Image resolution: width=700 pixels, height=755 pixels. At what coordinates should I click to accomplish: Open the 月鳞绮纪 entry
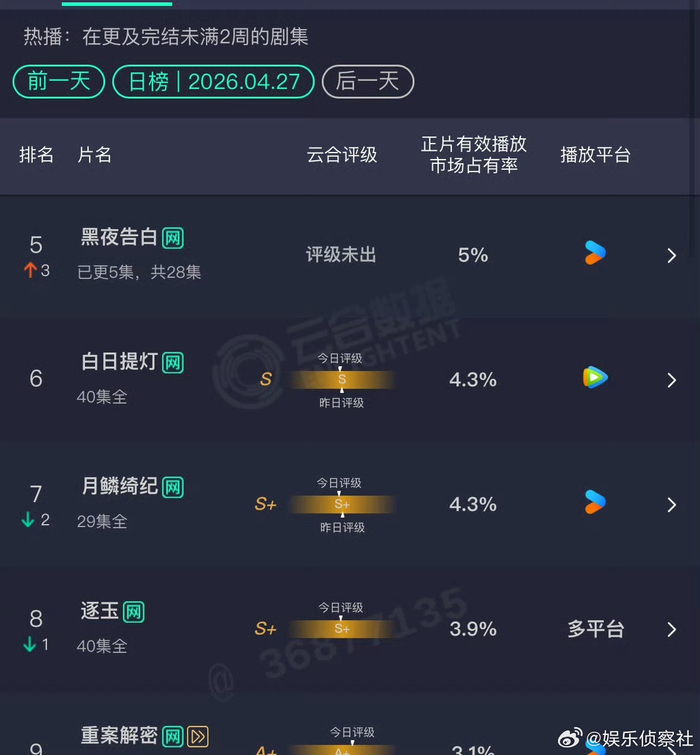click(671, 505)
